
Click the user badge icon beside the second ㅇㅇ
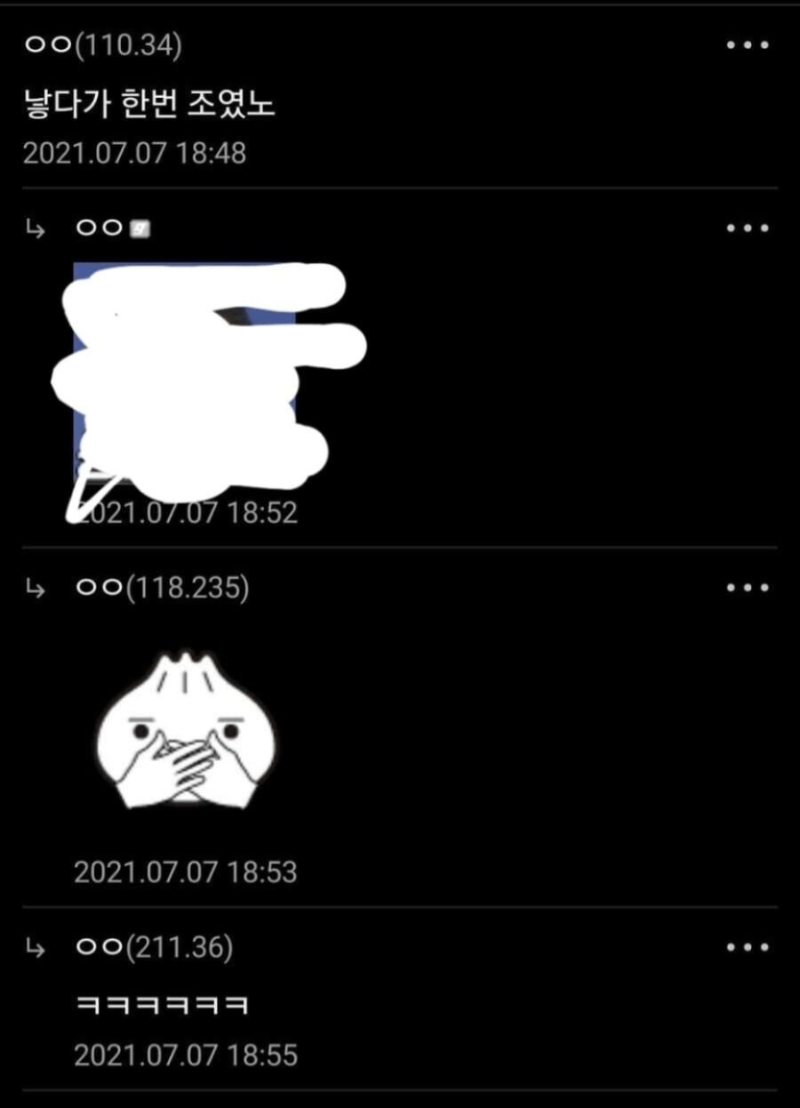tap(139, 227)
